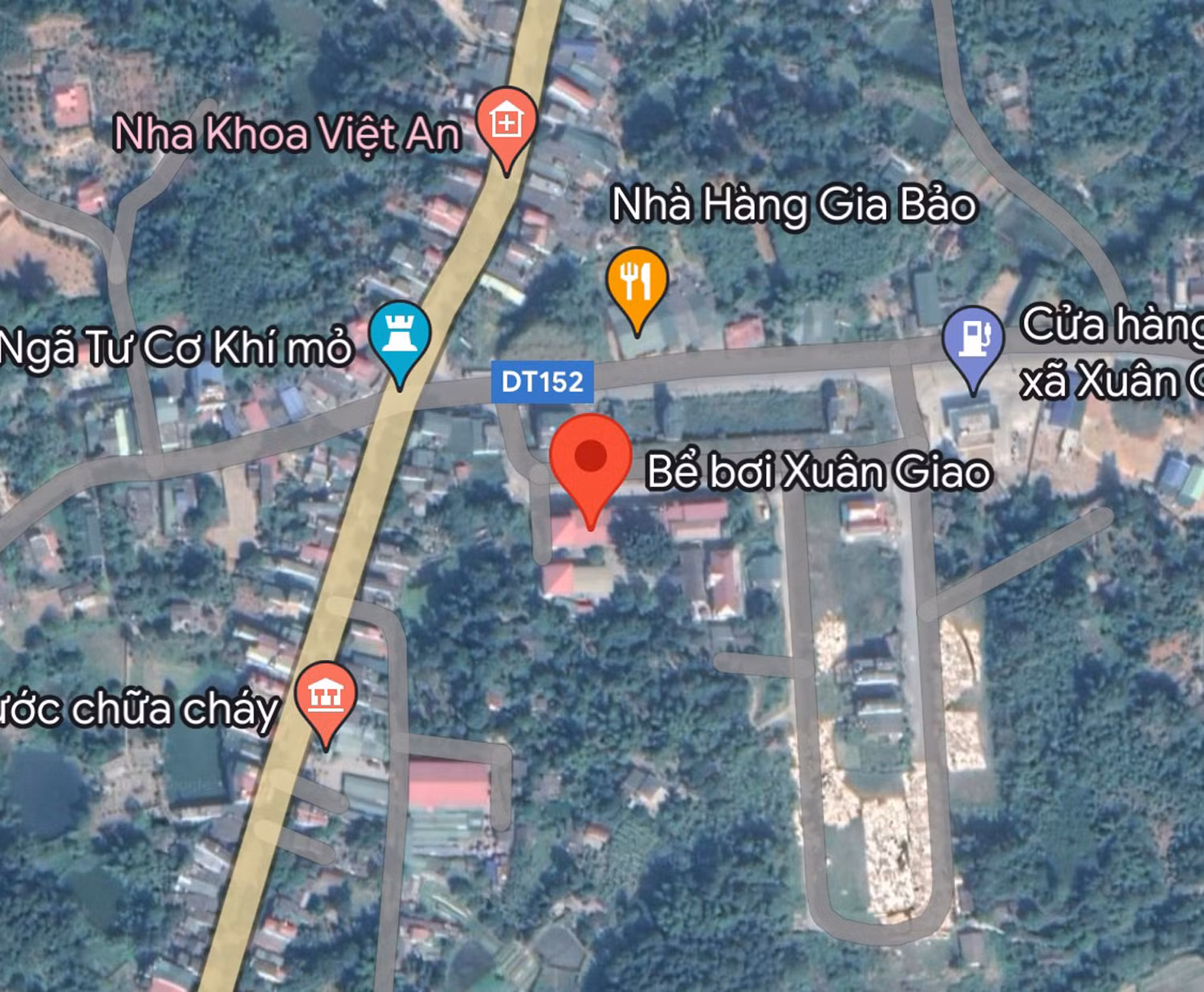Open the Nha Khoa Việt An dental clinic pin
This screenshot has height=992, width=1204.
click(x=506, y=124)
